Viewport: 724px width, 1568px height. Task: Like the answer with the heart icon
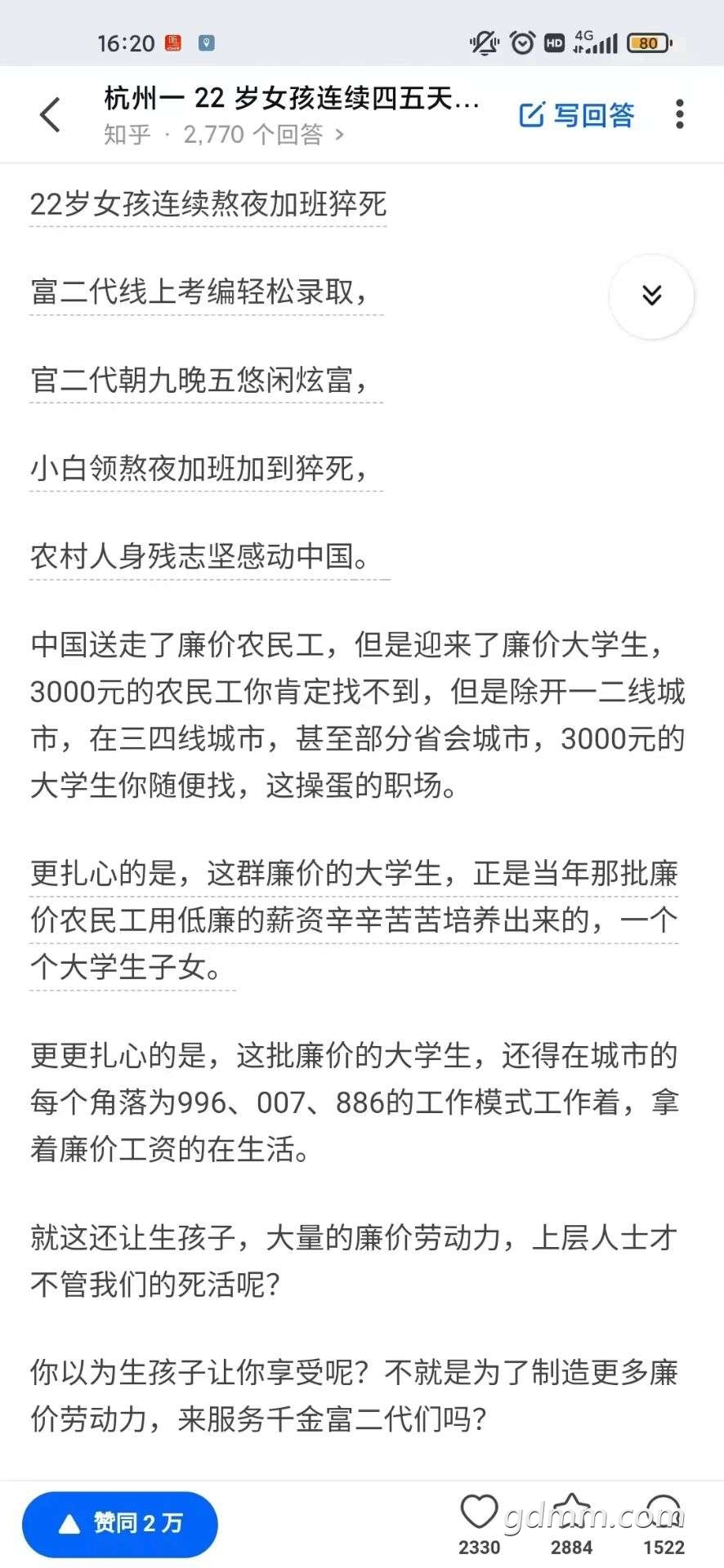[479, 1523]
